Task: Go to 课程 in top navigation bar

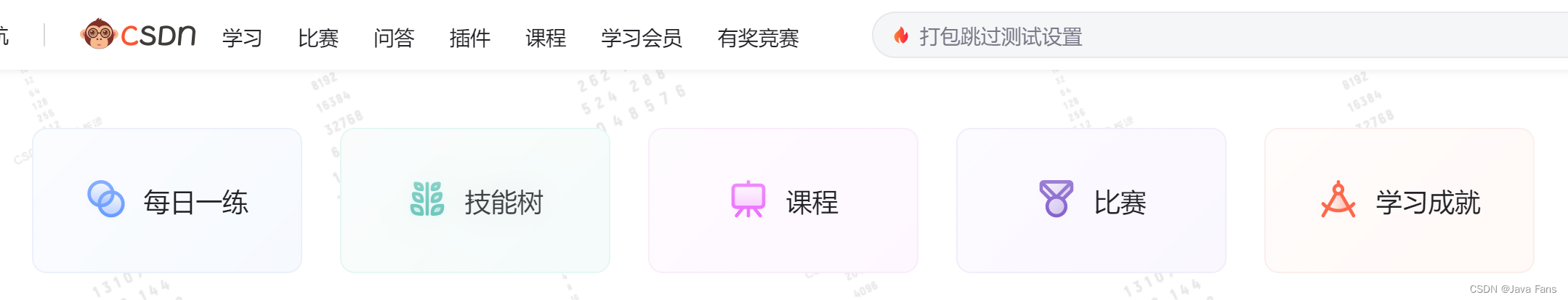Action: click(x=546, y=38)
